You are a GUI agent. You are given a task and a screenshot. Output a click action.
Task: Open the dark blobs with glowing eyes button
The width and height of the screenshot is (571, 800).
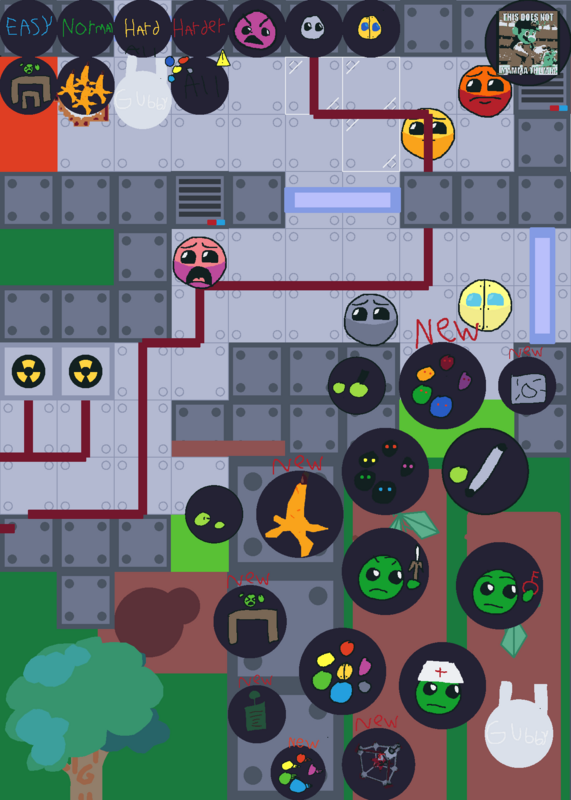coord(385,471)
